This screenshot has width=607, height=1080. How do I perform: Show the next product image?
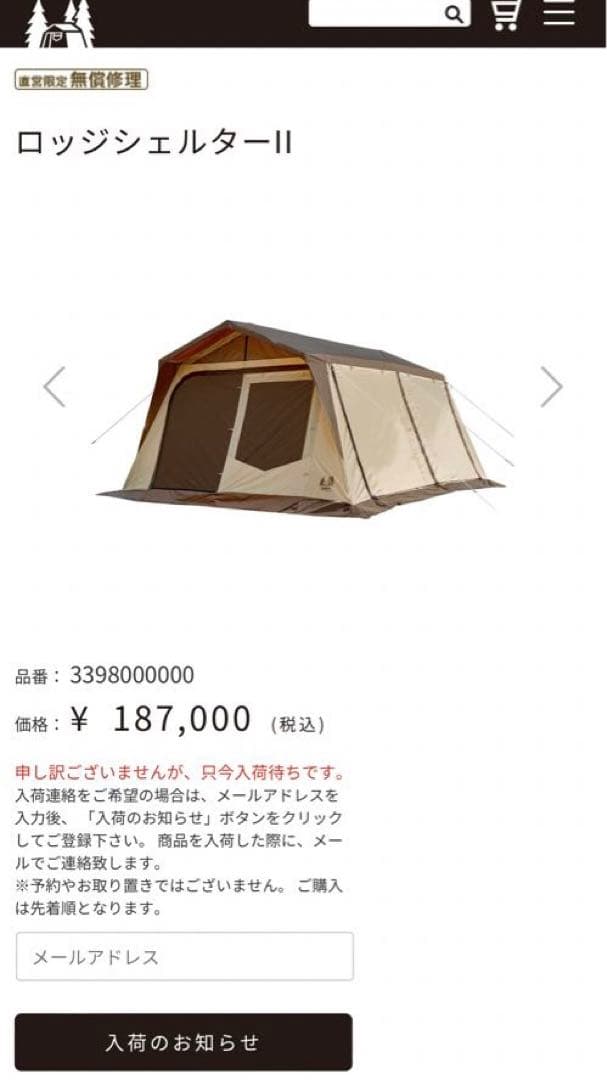pyautogui.click(x=551, y=387)
